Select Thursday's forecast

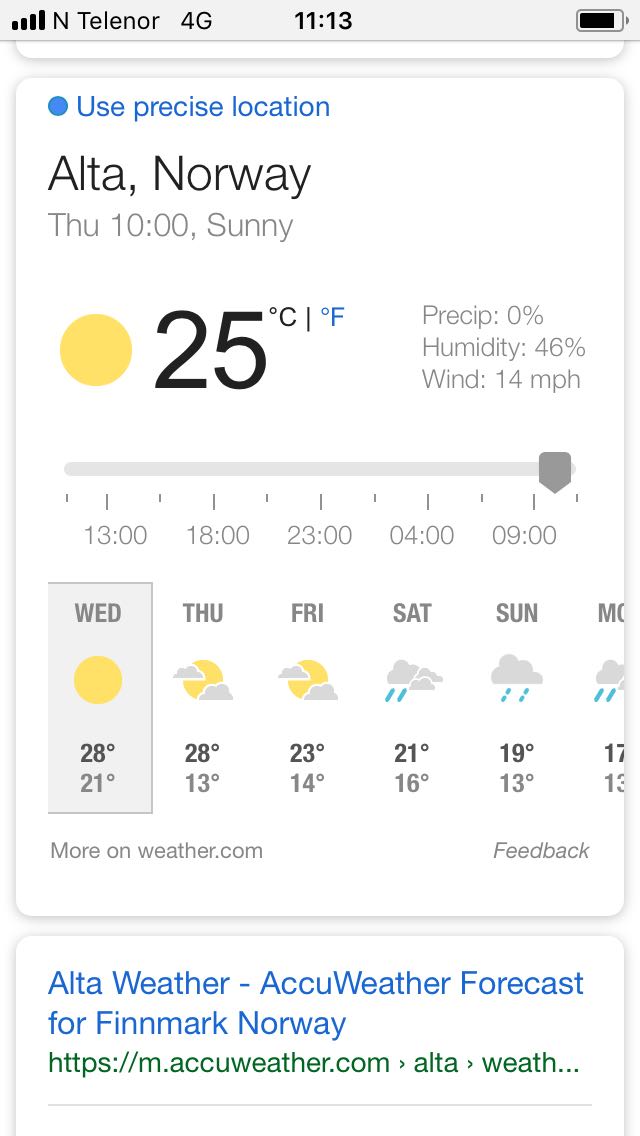click(x=203, y=697)
